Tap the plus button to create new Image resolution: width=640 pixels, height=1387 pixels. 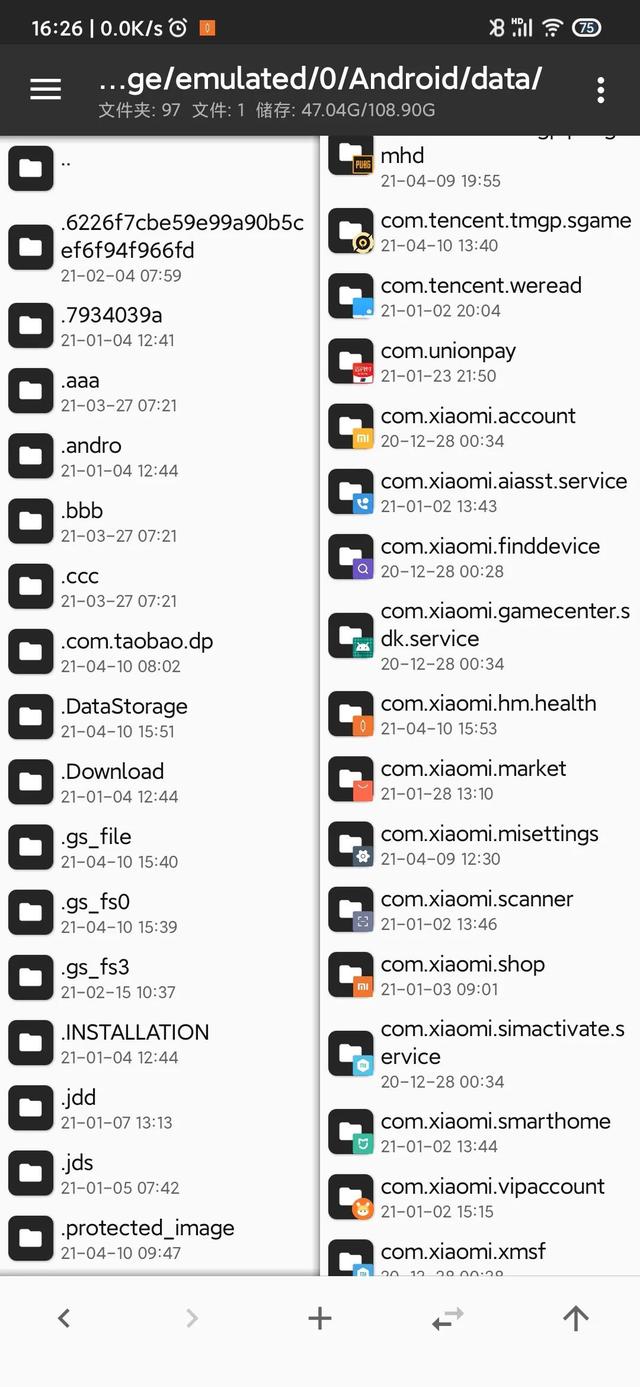[x=319, y=1318]
